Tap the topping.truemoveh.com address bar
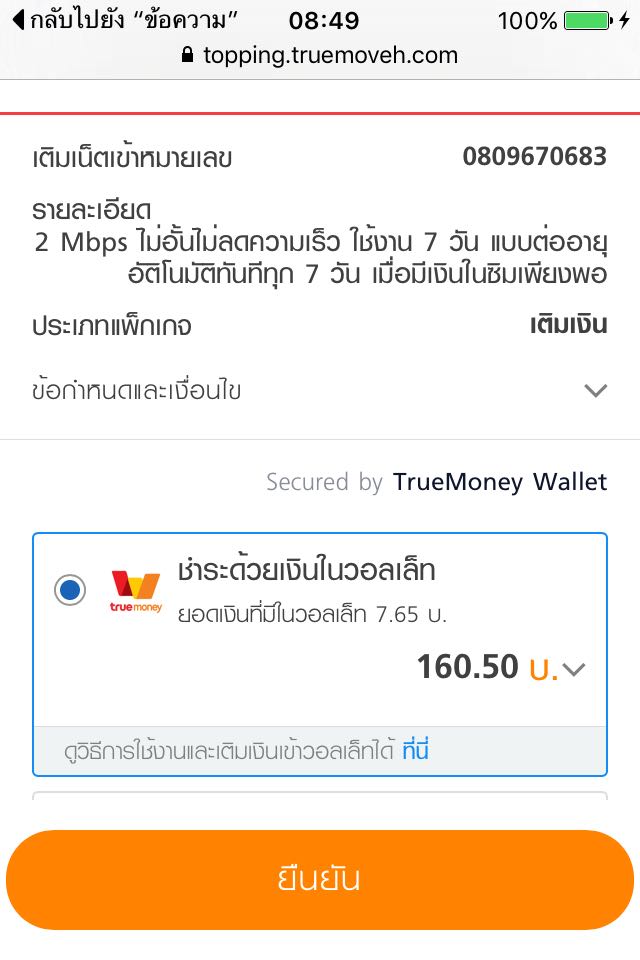 [x=320, y=56]
